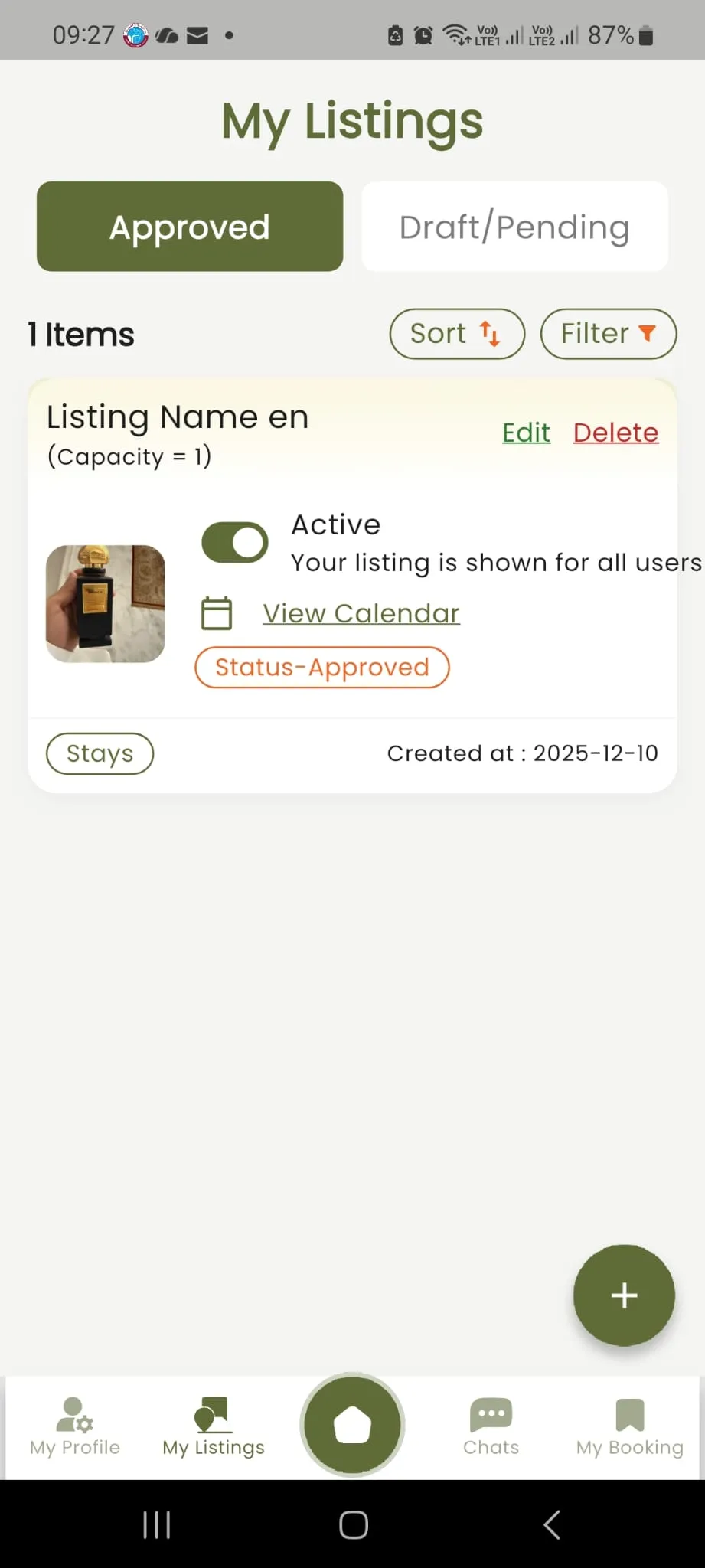Select the Approved tab
The width and height of the screenshot is (705, 1568).
(190, 227)
